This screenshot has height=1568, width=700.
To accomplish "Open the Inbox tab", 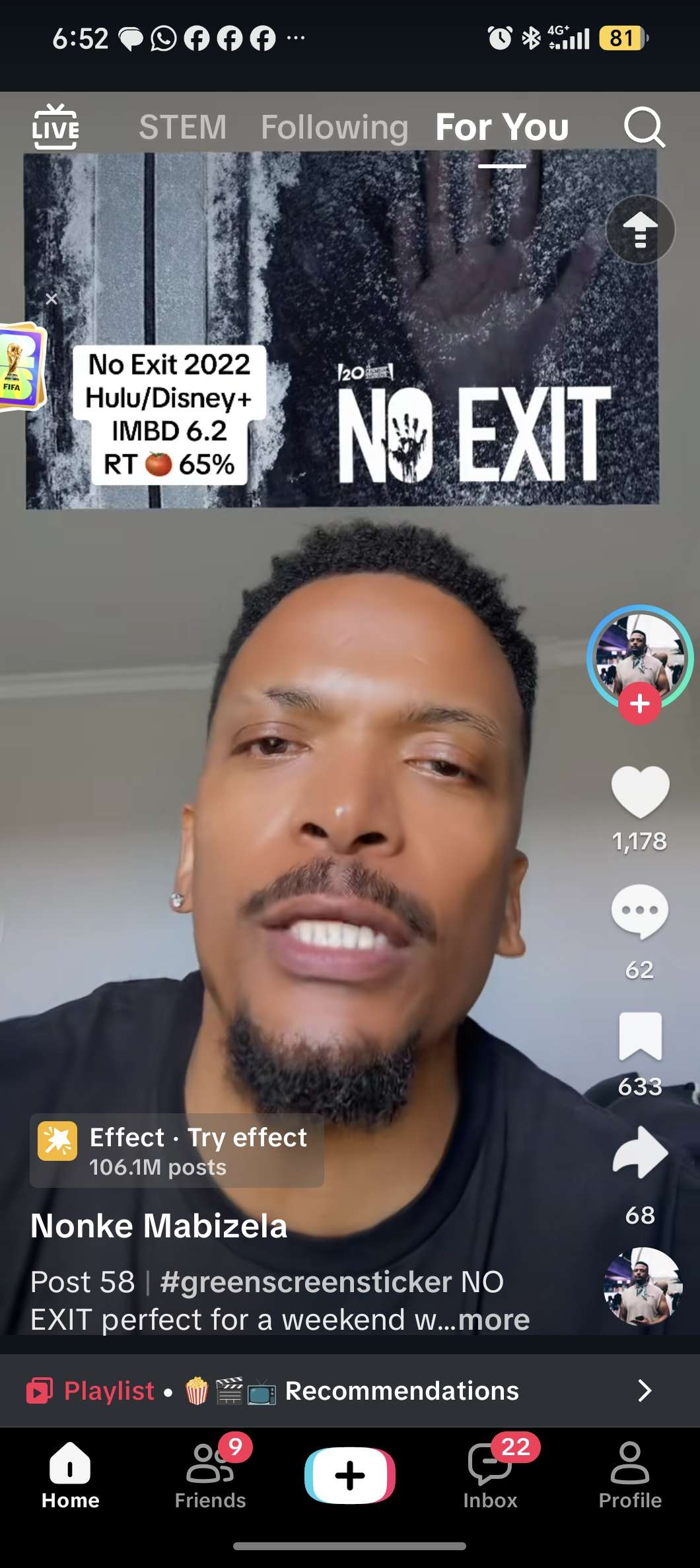I will [490, 1475].
